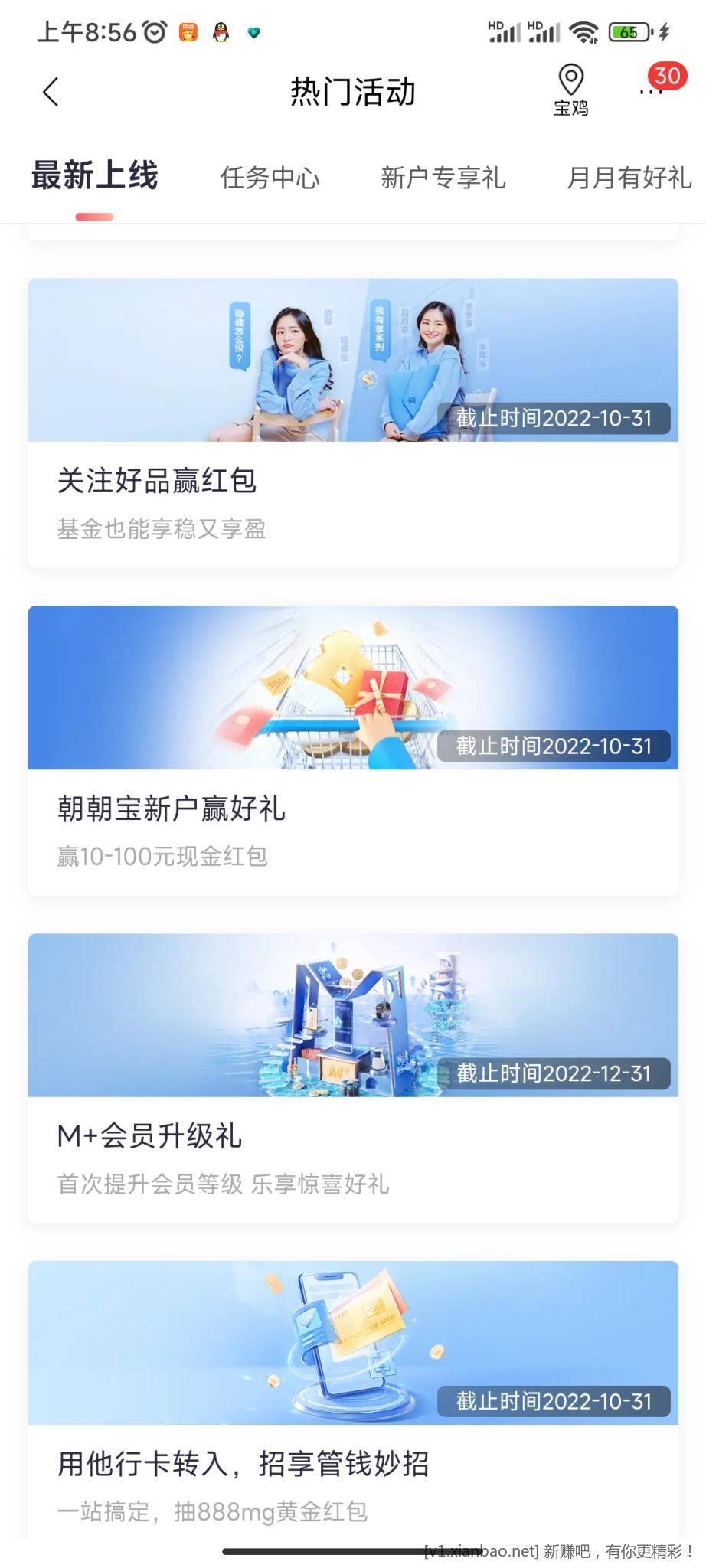Switch to the 最新上线 tab
This screenshot has width=706, height=1568.
94,176
